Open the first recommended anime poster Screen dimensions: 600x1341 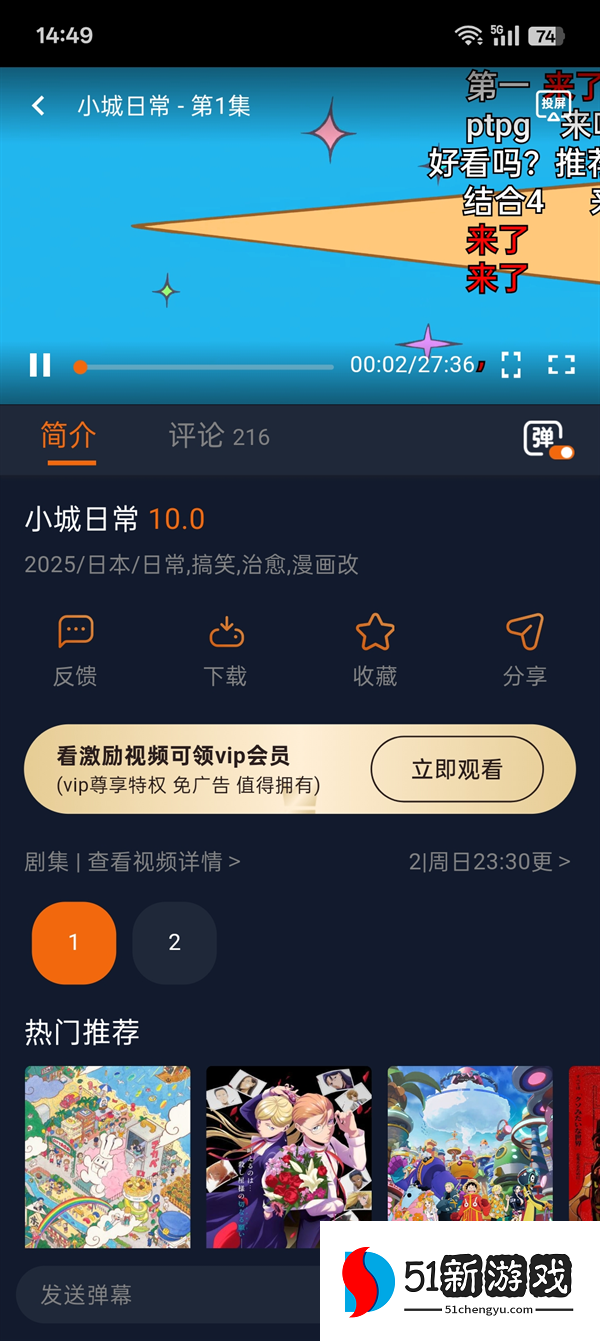(x=107, y=1156)
